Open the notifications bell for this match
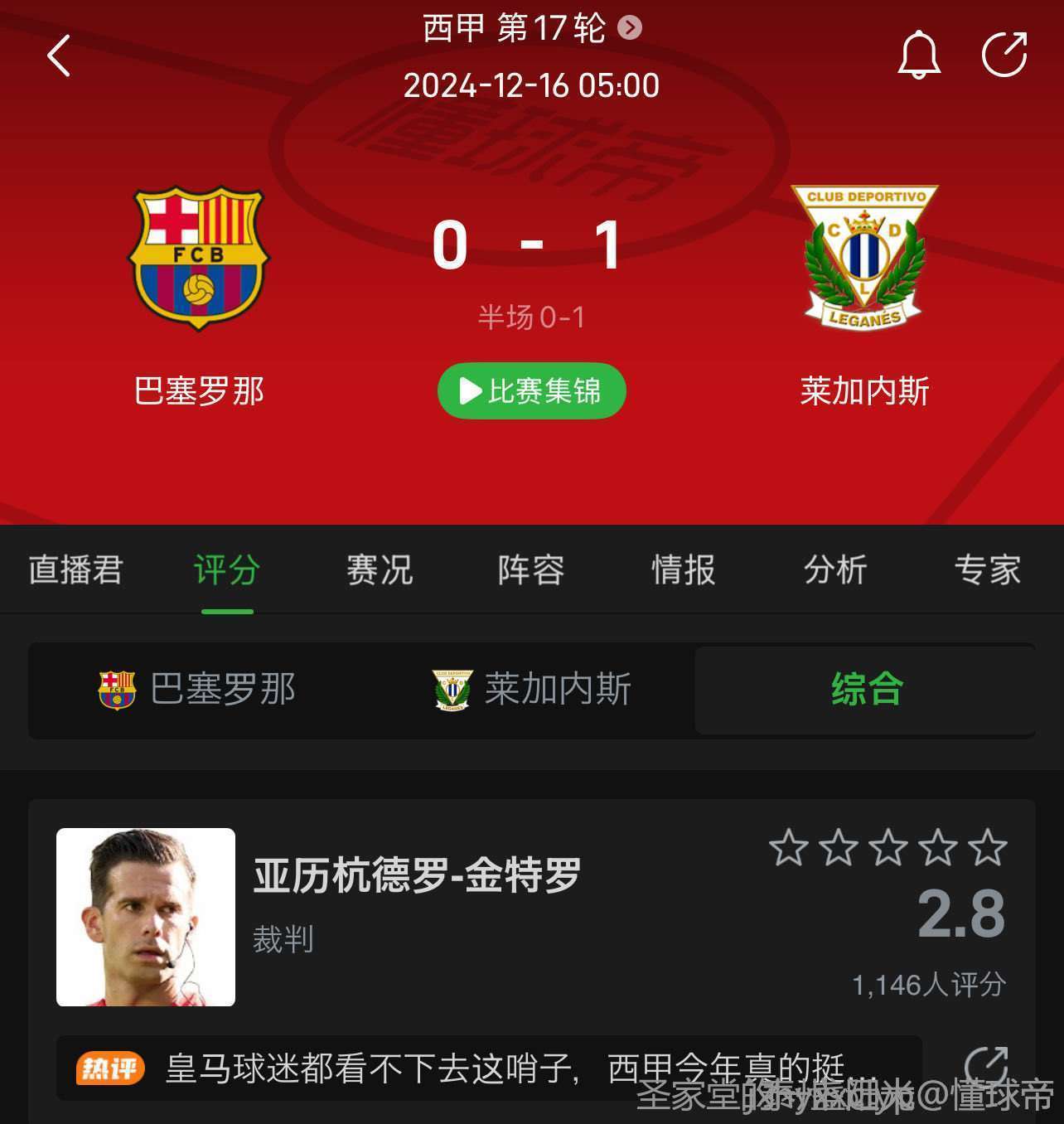1064x1124 pixels. [919, 56]
